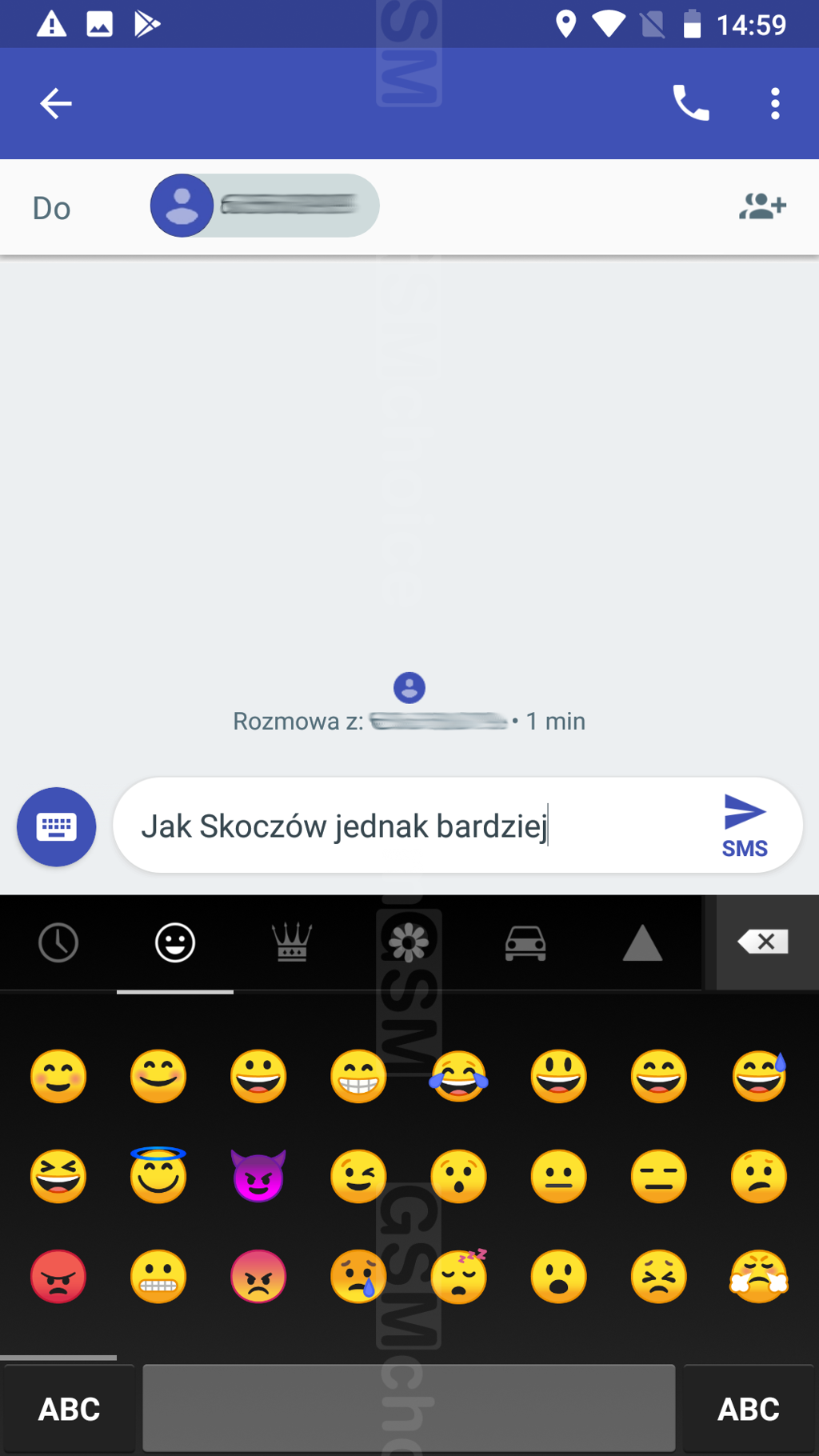Insert the angel halo emoji

coord(158,1176)
